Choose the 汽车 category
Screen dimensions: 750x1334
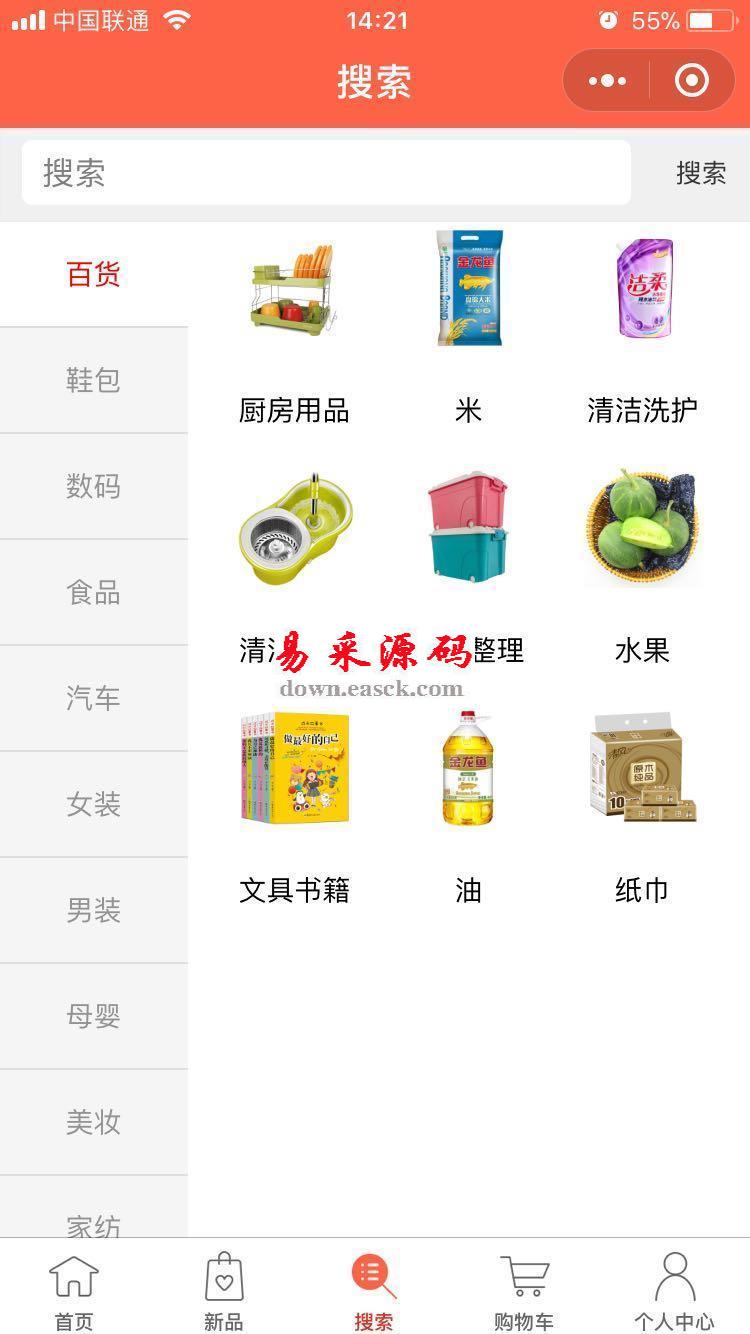coord(94,698)
